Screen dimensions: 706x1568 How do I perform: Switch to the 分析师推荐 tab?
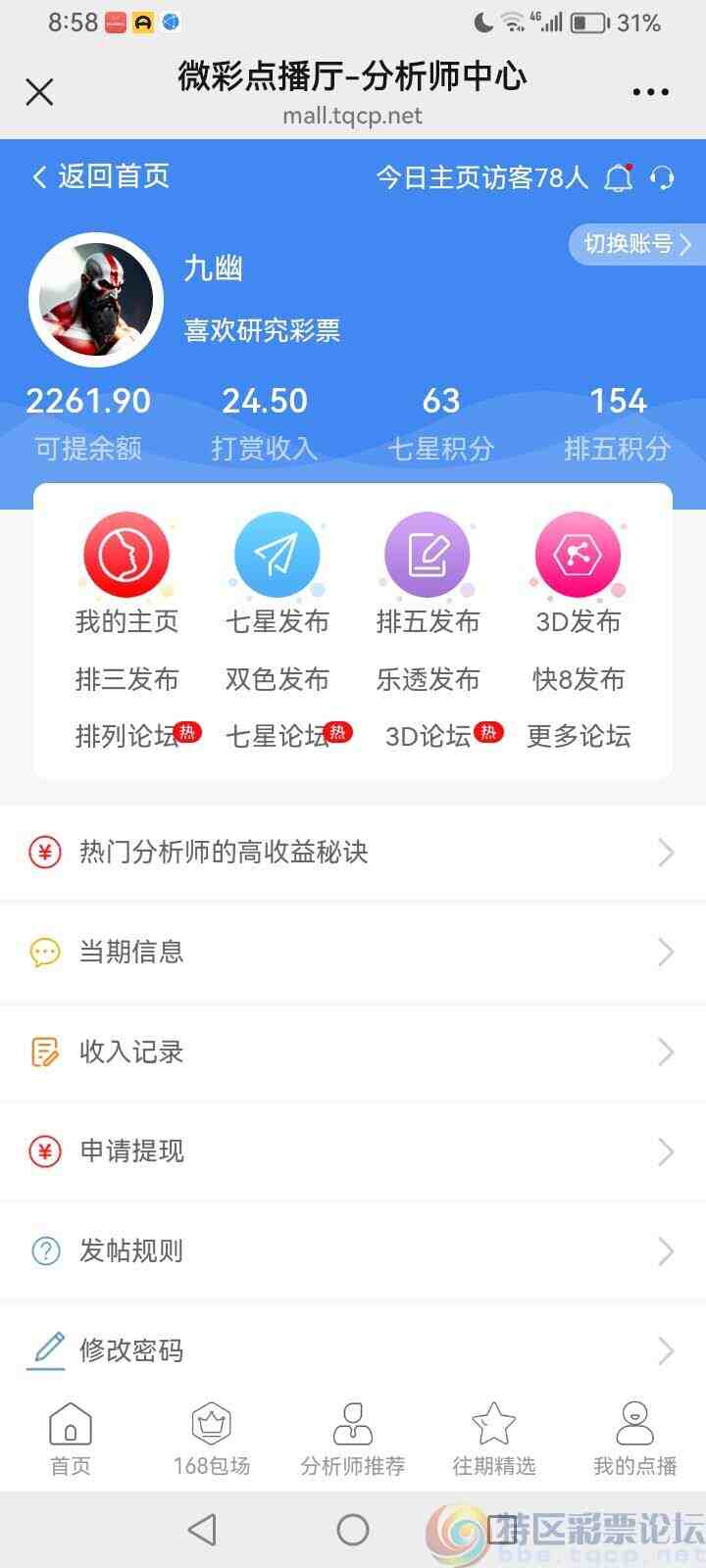tap(353, 1436)
